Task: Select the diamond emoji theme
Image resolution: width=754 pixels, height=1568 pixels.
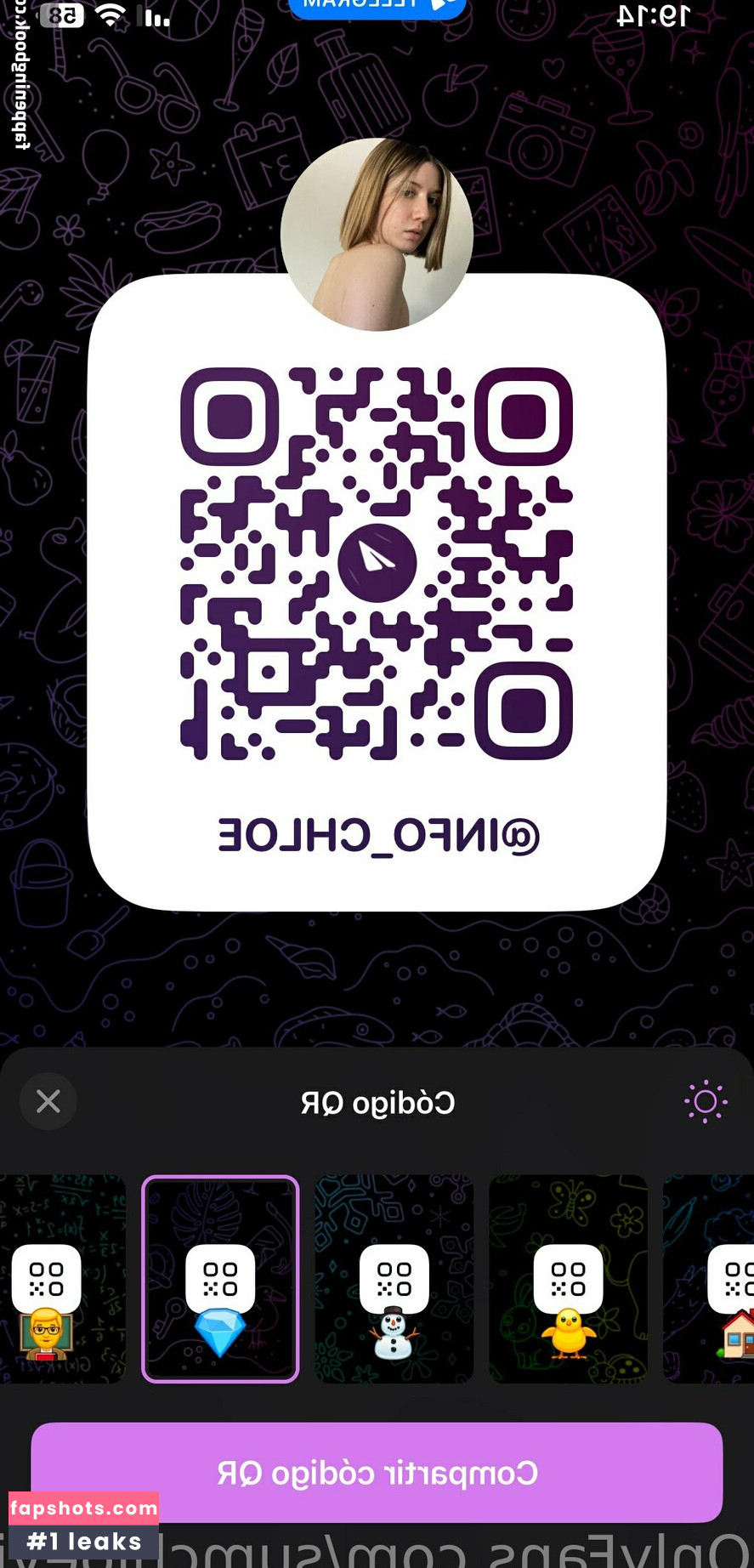Action: coord(220,1278)
